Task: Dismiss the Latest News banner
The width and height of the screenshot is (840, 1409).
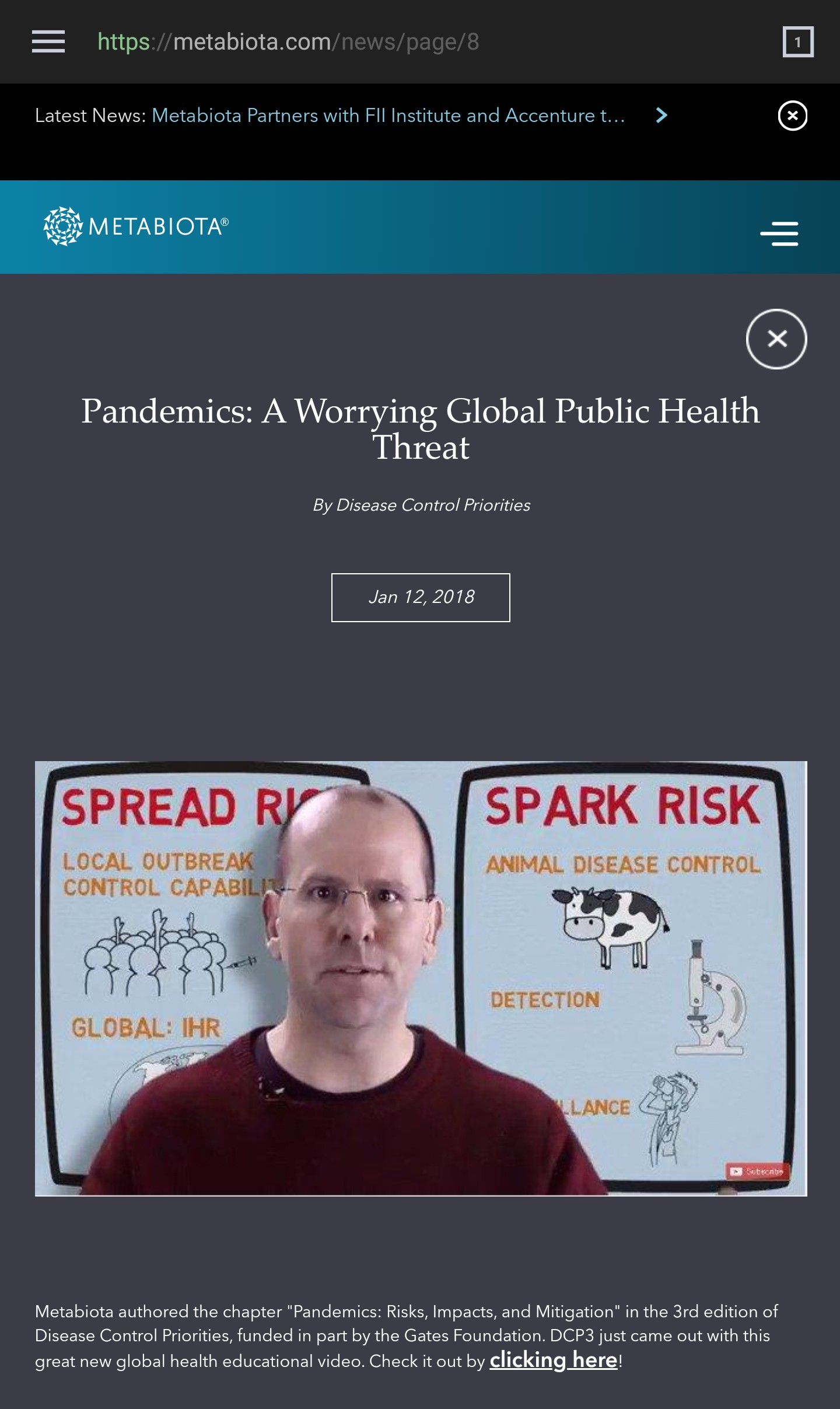Action: coord(792,116)
